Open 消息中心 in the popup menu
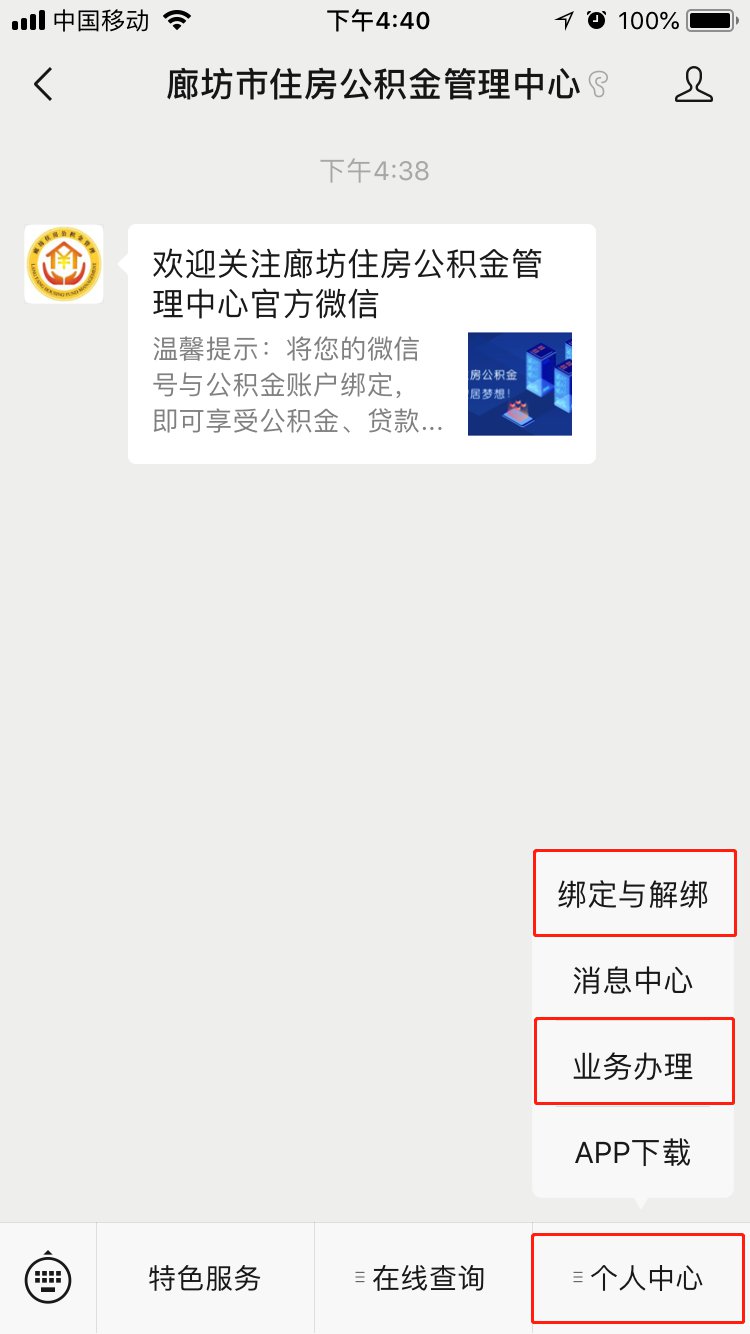The height and width of the screenshot is (1334, 750). 634,980
